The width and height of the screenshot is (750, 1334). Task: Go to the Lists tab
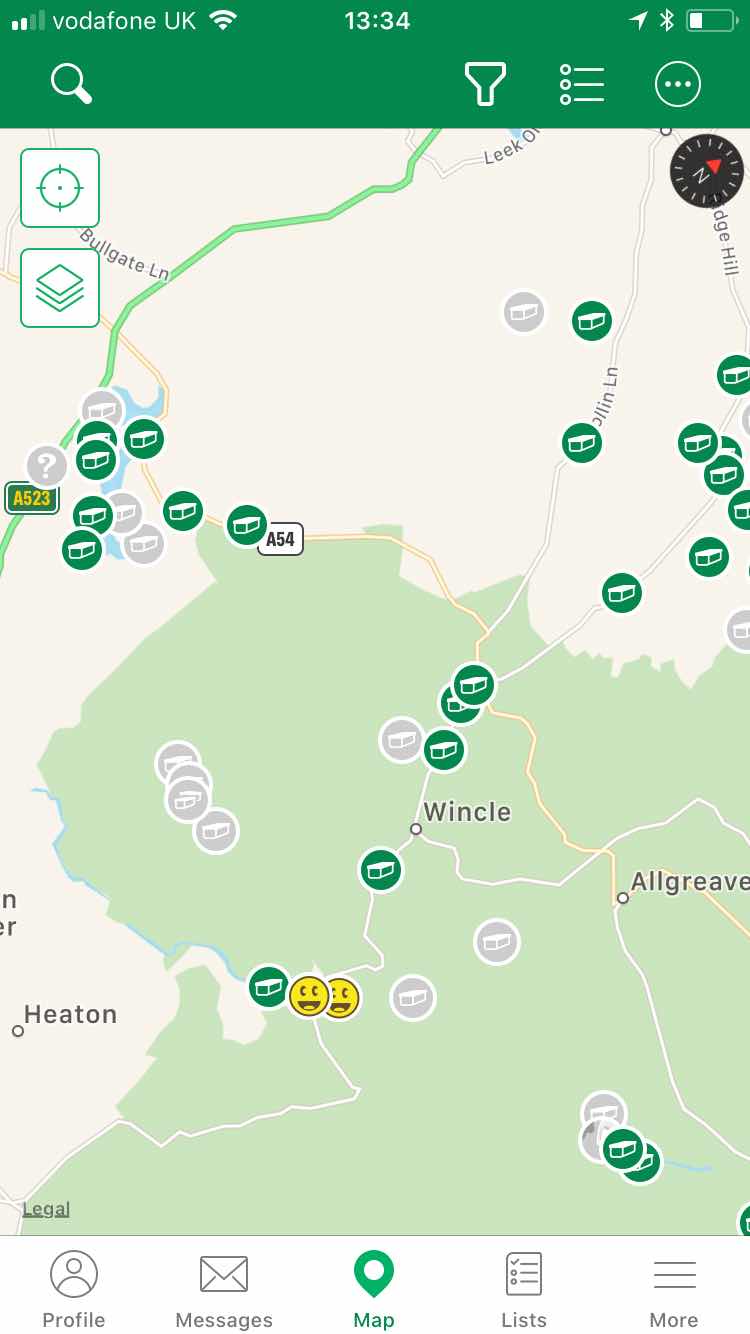524,1289
